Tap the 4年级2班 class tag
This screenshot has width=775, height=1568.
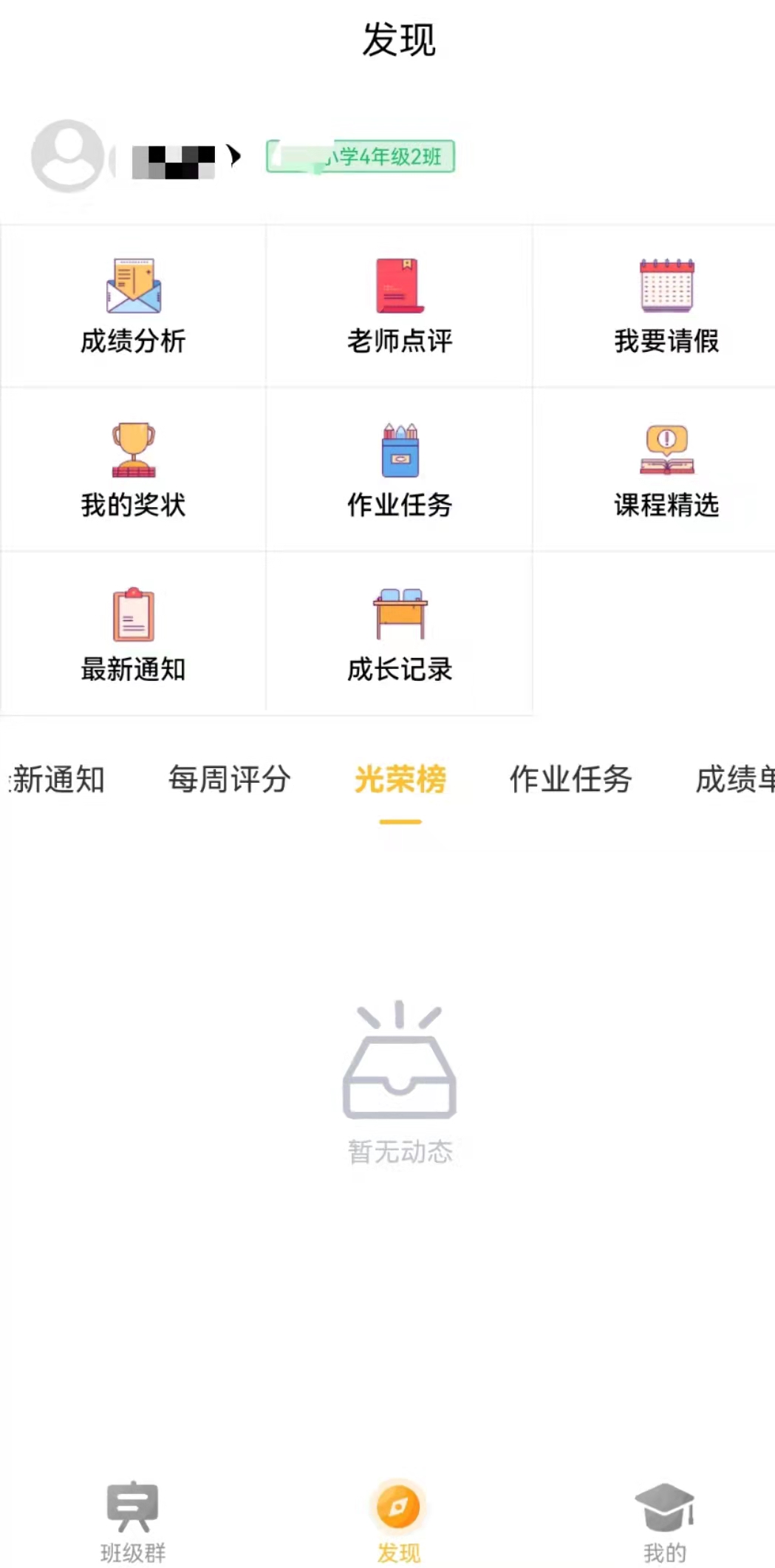click(x=361, y=156)
